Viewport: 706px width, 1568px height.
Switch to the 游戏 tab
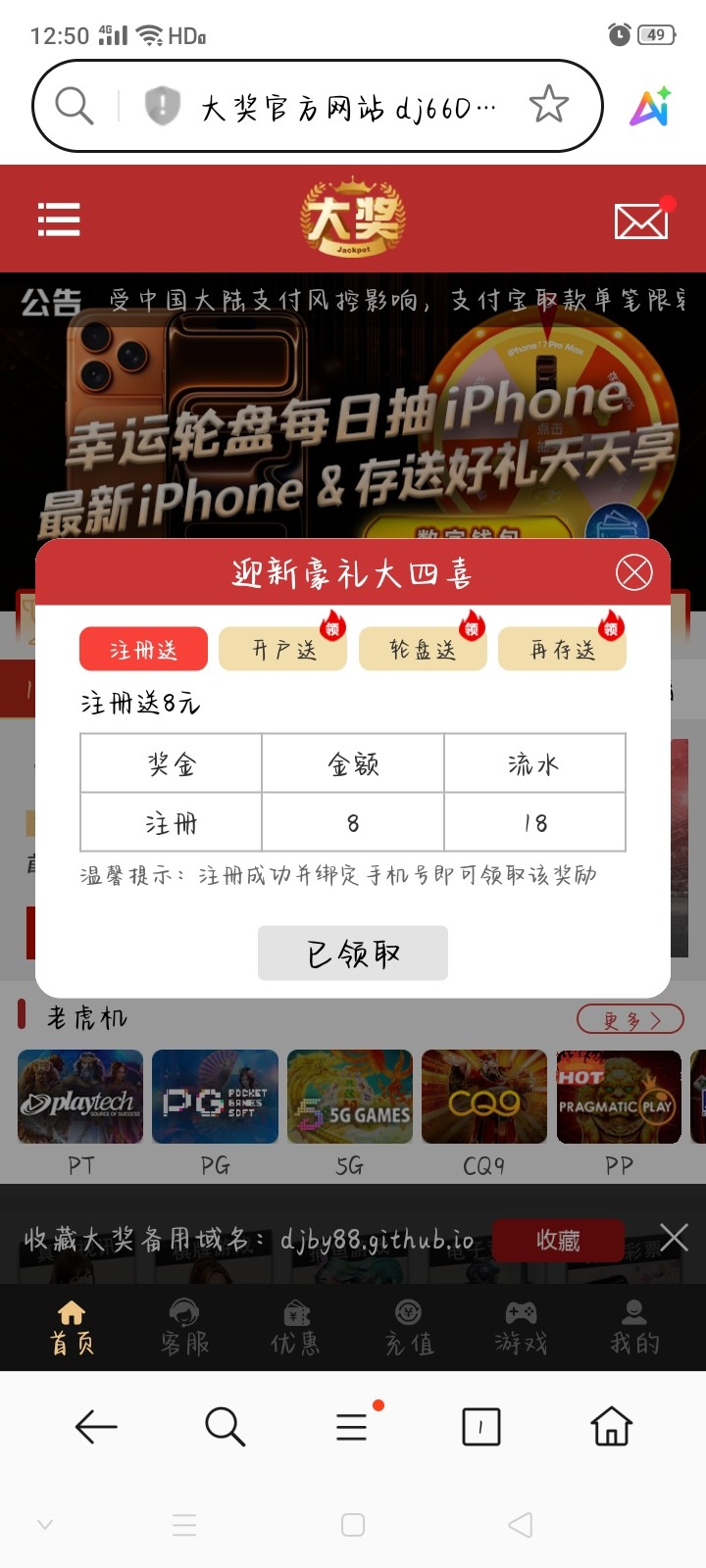(x=521, y=1328)
